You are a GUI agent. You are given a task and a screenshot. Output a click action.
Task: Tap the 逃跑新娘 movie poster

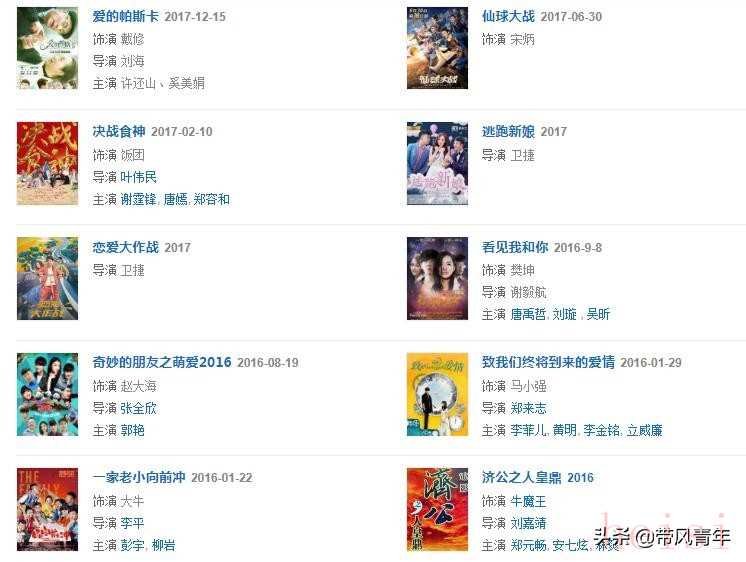[x=437, y=163]
